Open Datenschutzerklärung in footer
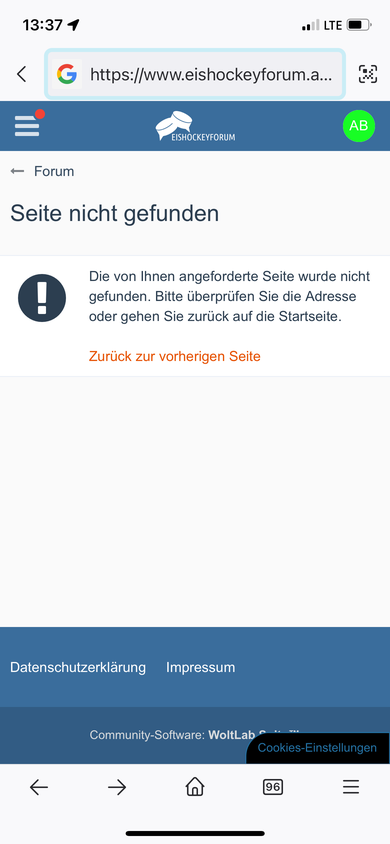The image size is (390, 844). point(78,667)
